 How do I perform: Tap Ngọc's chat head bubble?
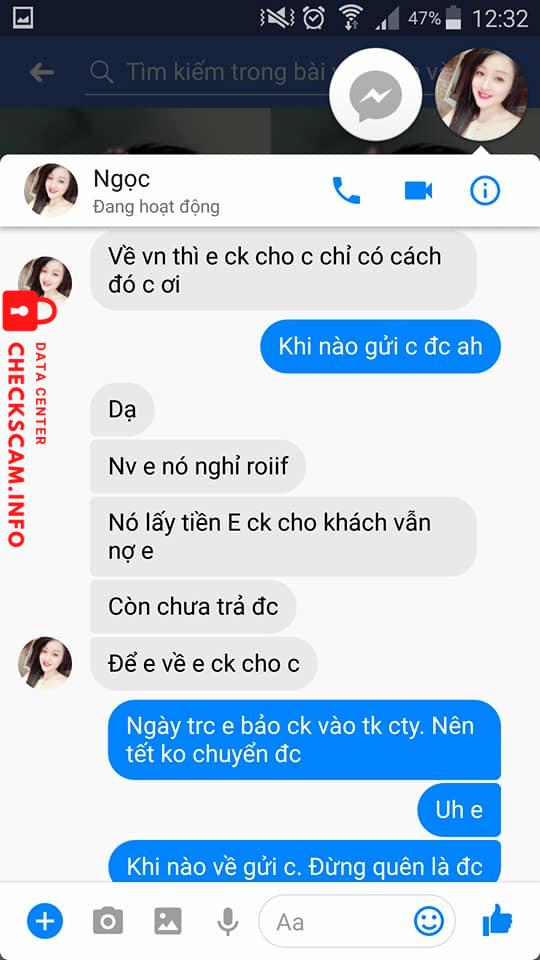point(481,95)
